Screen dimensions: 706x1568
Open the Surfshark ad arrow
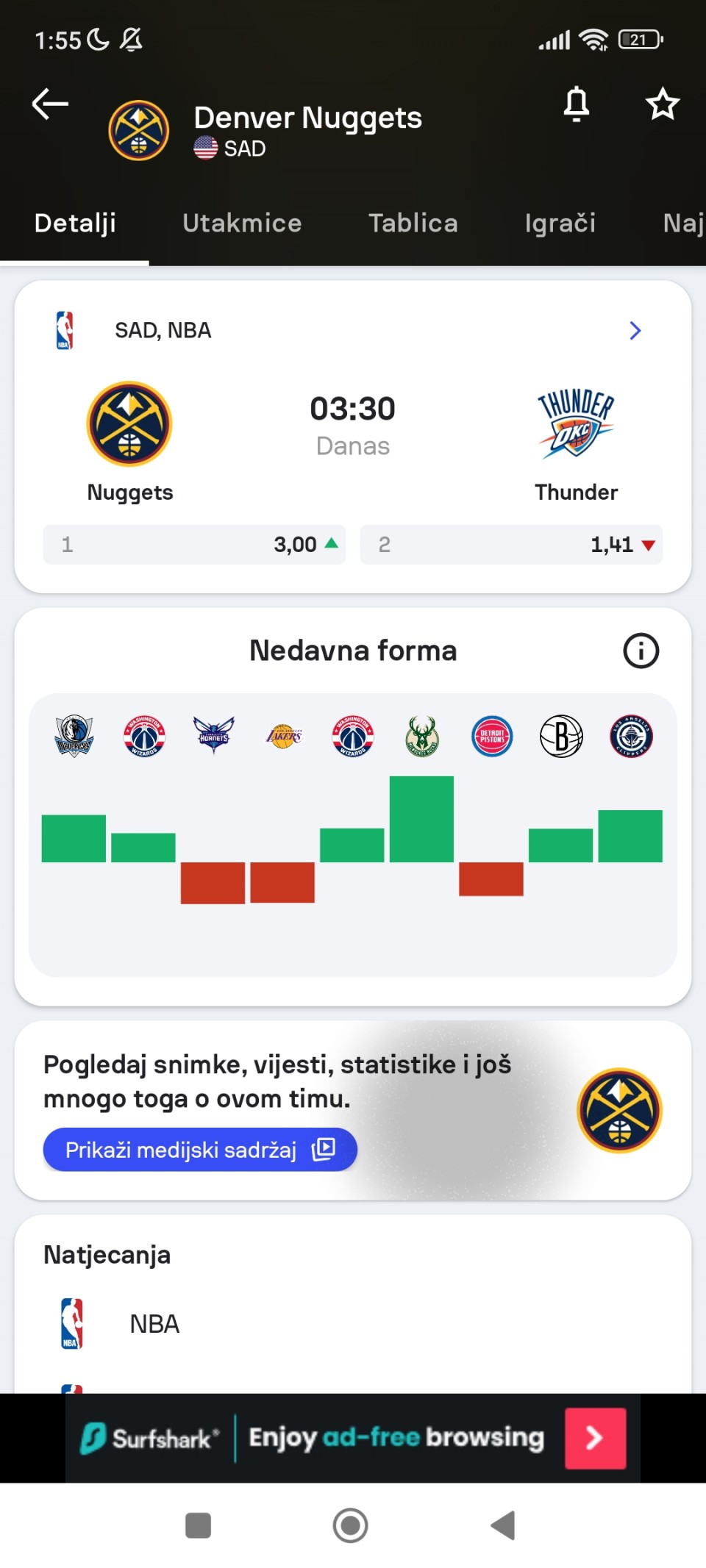(x=595, y=1438)
